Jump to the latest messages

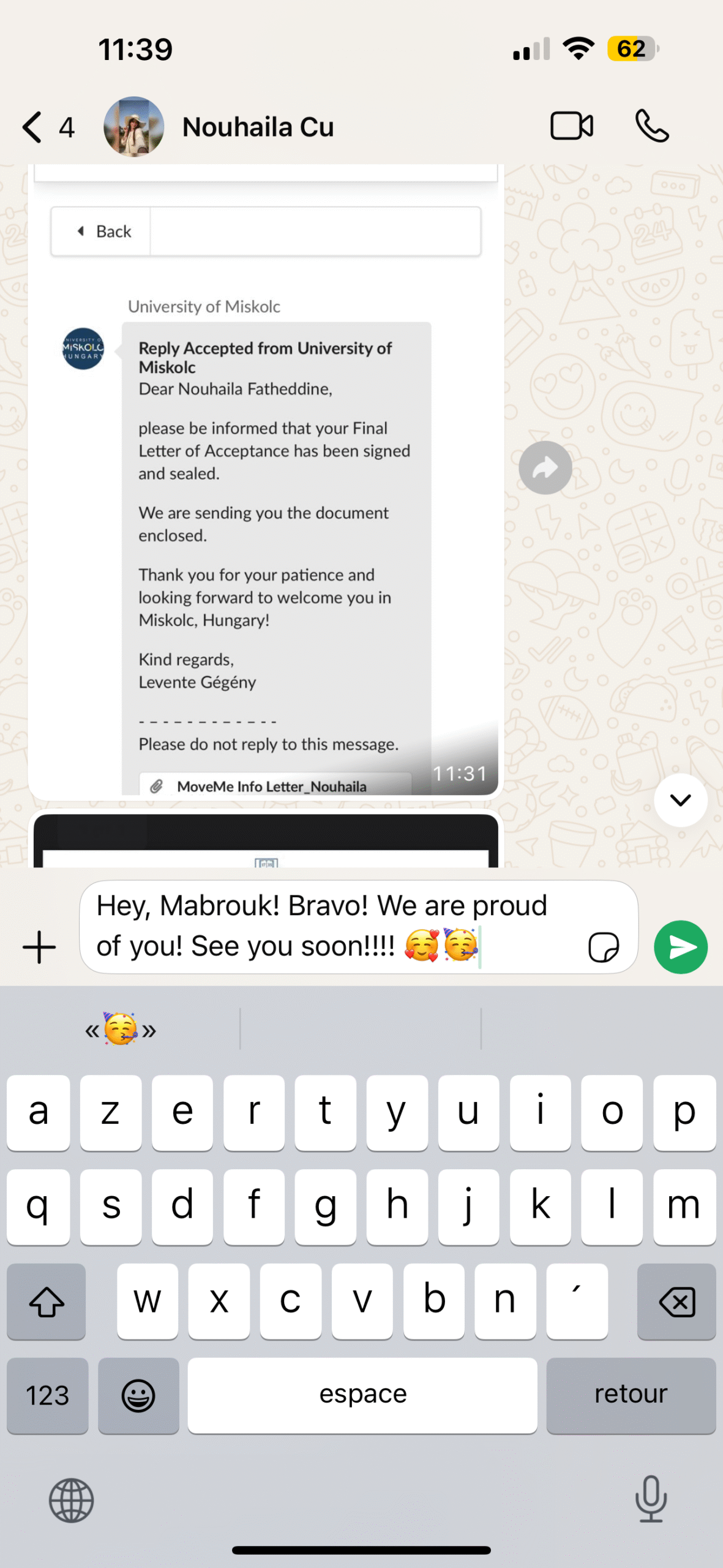(x=680, y=800)
